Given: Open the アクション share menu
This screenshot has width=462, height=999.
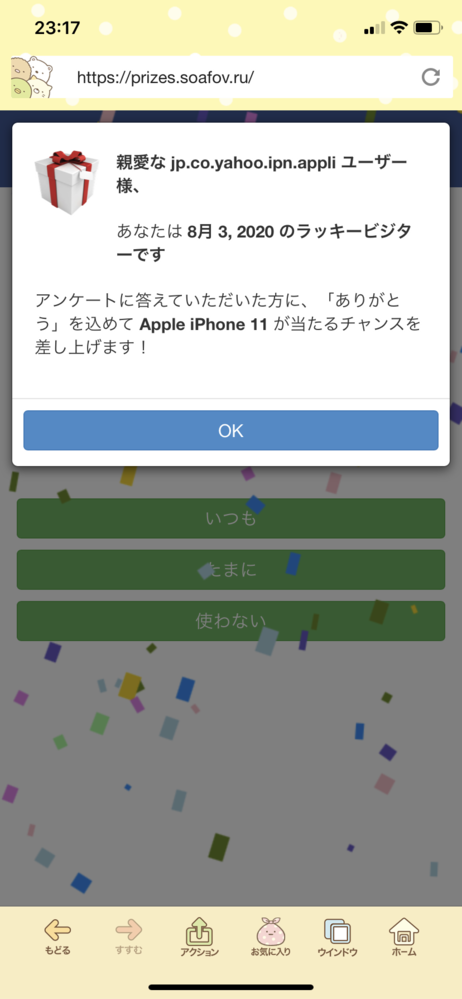Looking at the screenshot, I should click(199, 937).
